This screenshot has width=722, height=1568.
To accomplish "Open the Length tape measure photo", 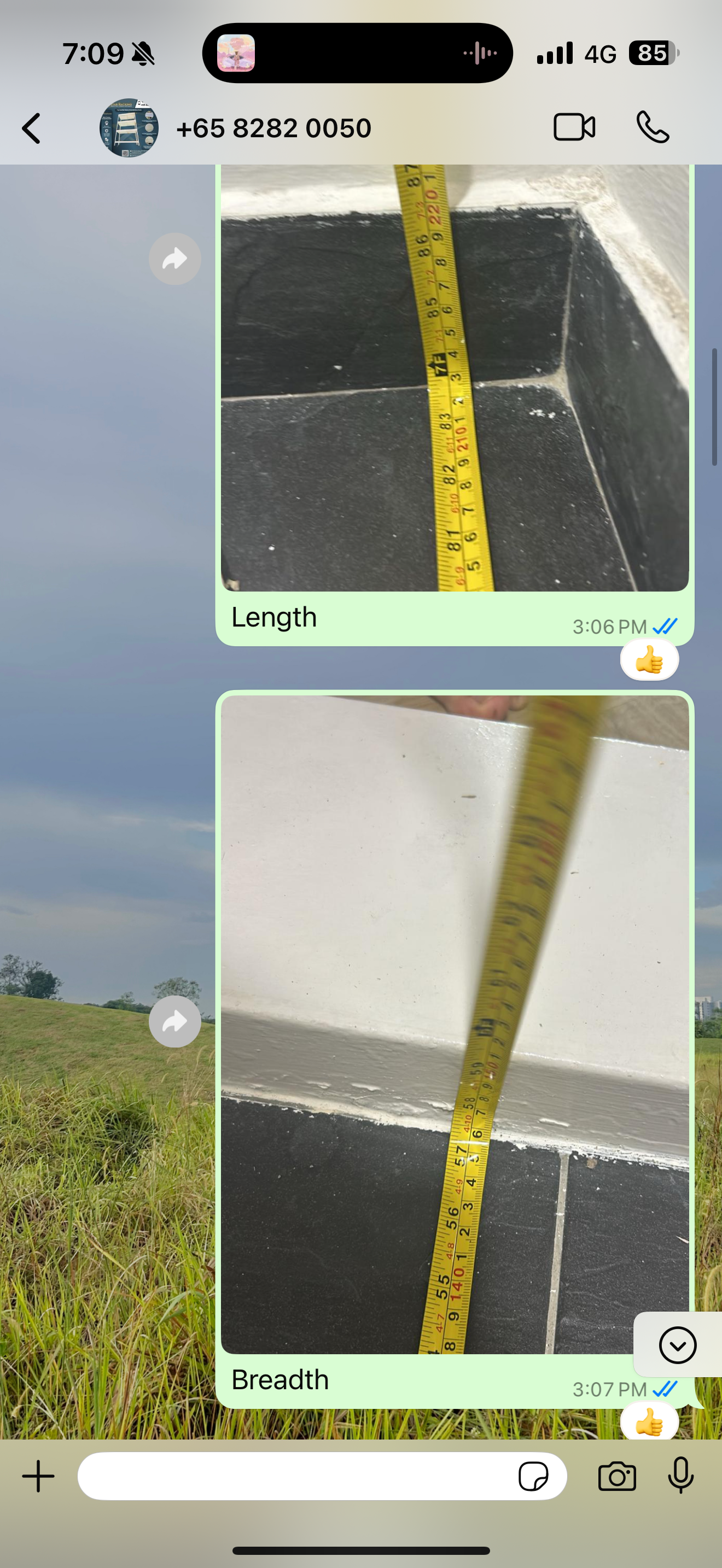I will tap(454, 377).
